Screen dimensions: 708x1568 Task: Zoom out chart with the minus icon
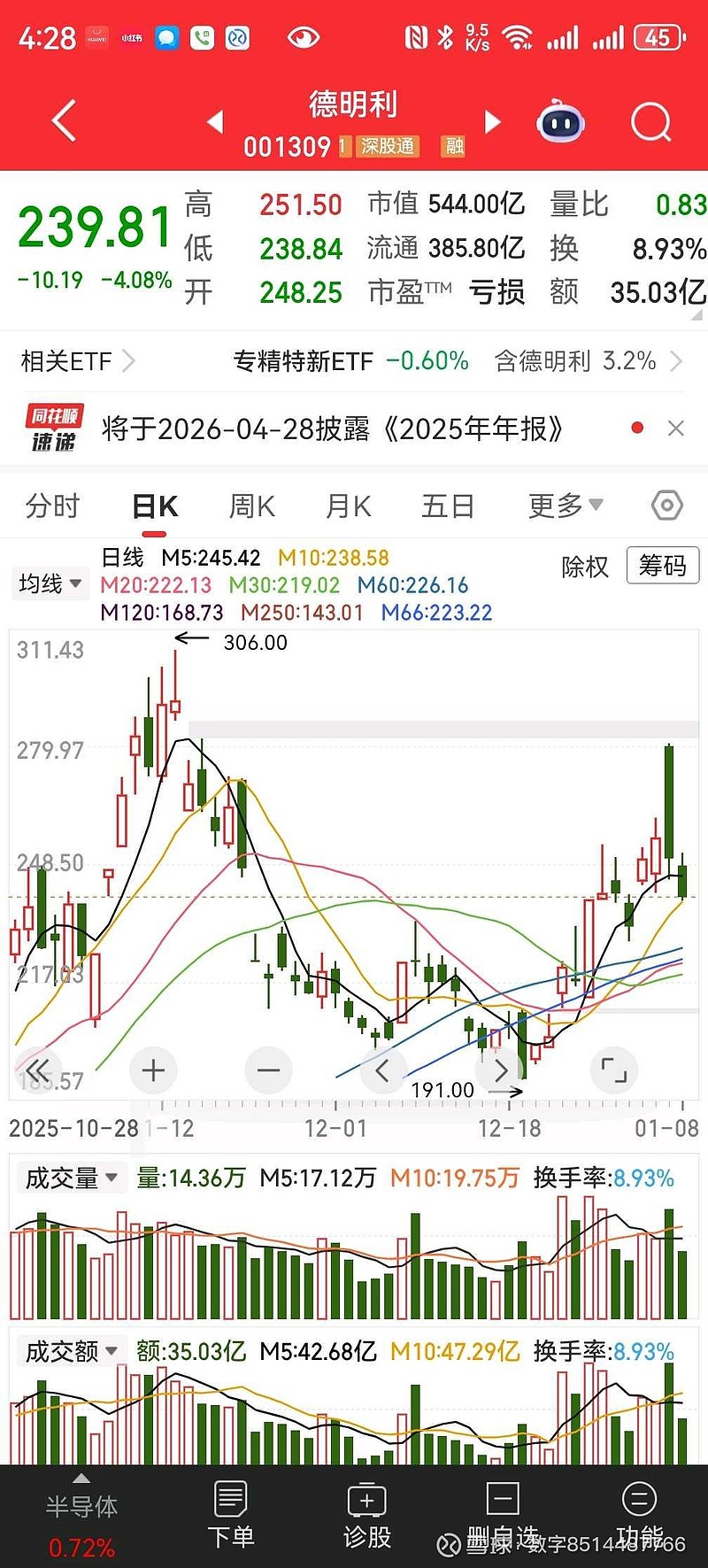click(x=268, y=1070)
